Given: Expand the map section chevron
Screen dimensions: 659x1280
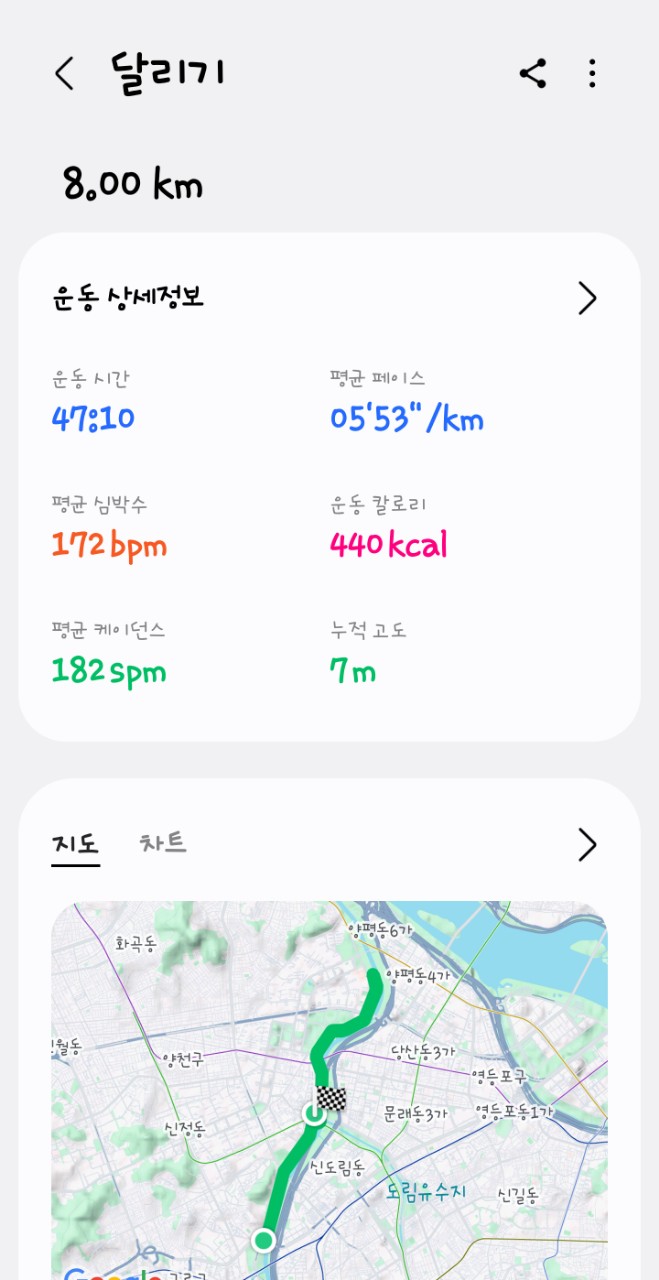Looking at the screenshot, I should [587, 845].
